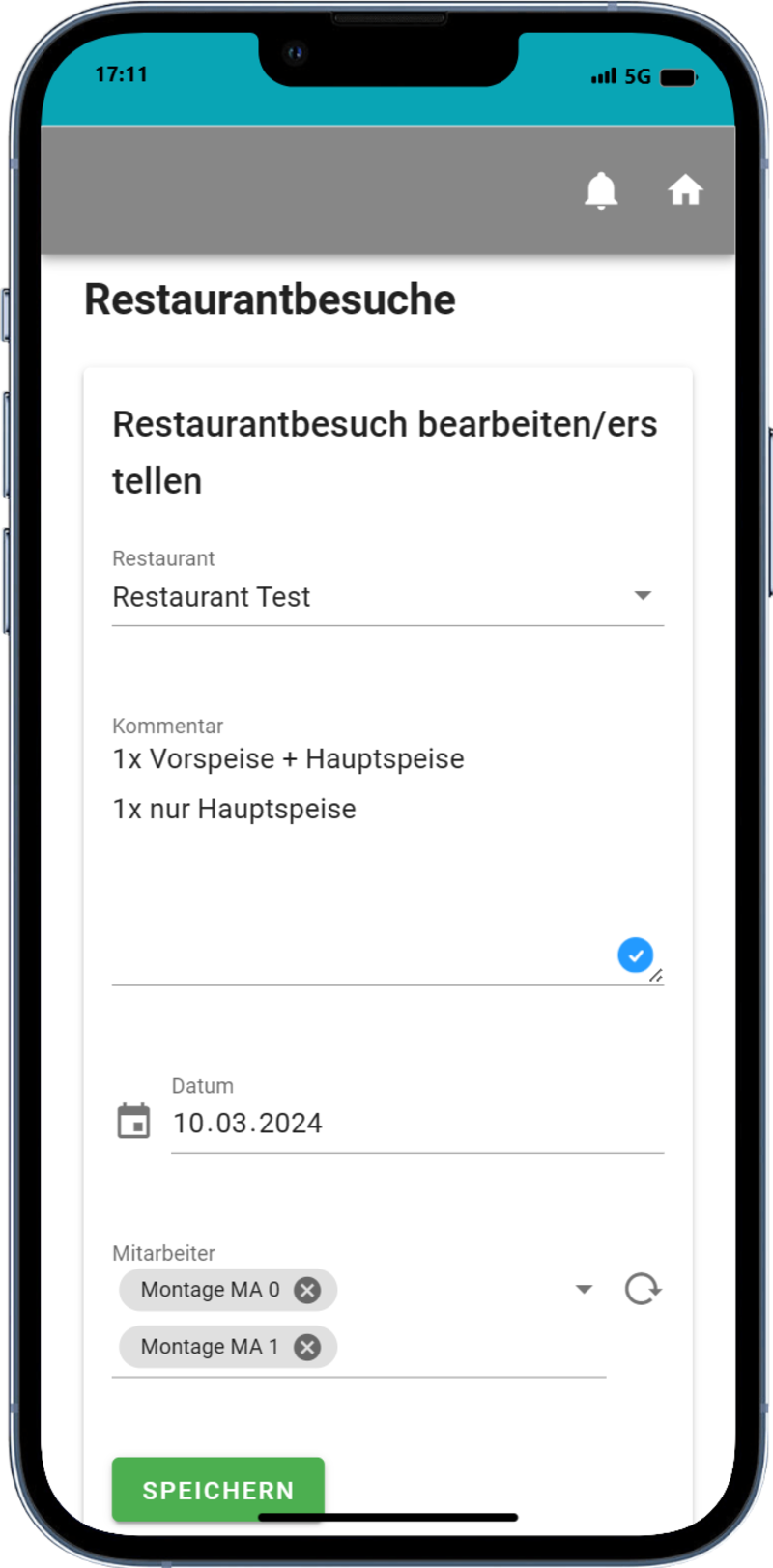773x1568 pixels.
Task: Expand the Mitarbeiter dropdown arrow
Action: coord(584,1290)
